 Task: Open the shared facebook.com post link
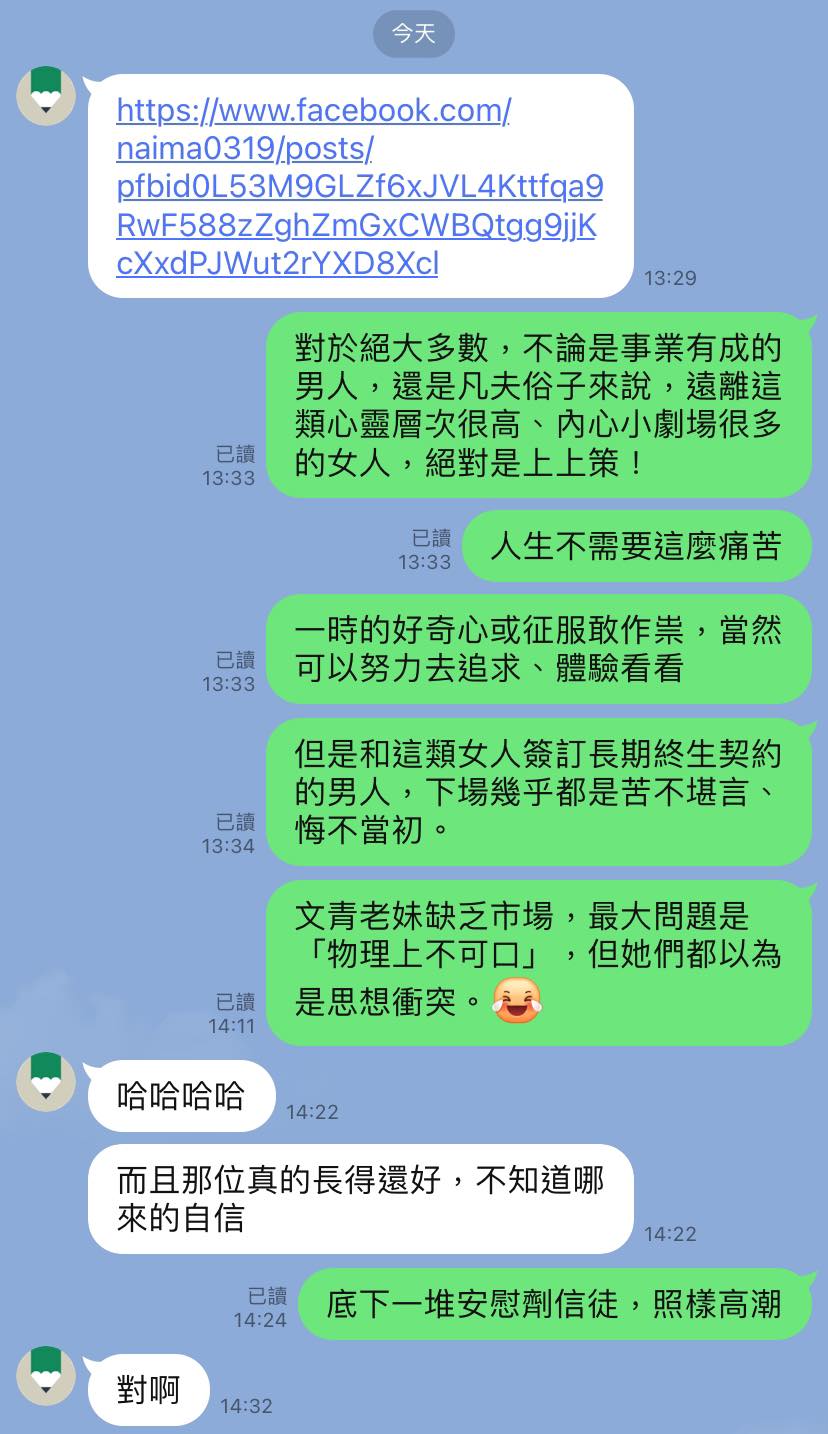(x=358, y=187)
